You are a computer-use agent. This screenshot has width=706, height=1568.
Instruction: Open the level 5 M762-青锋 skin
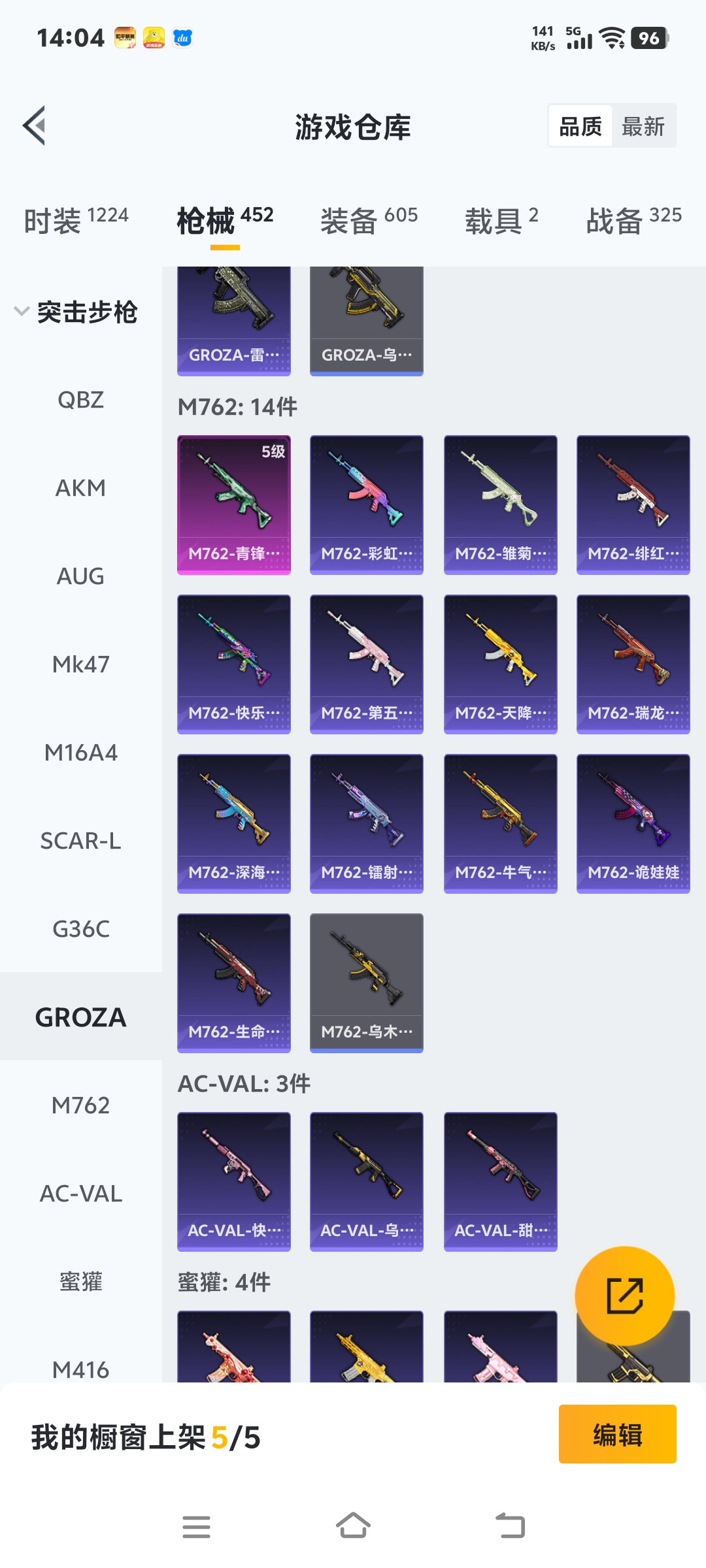coord(234,504)
